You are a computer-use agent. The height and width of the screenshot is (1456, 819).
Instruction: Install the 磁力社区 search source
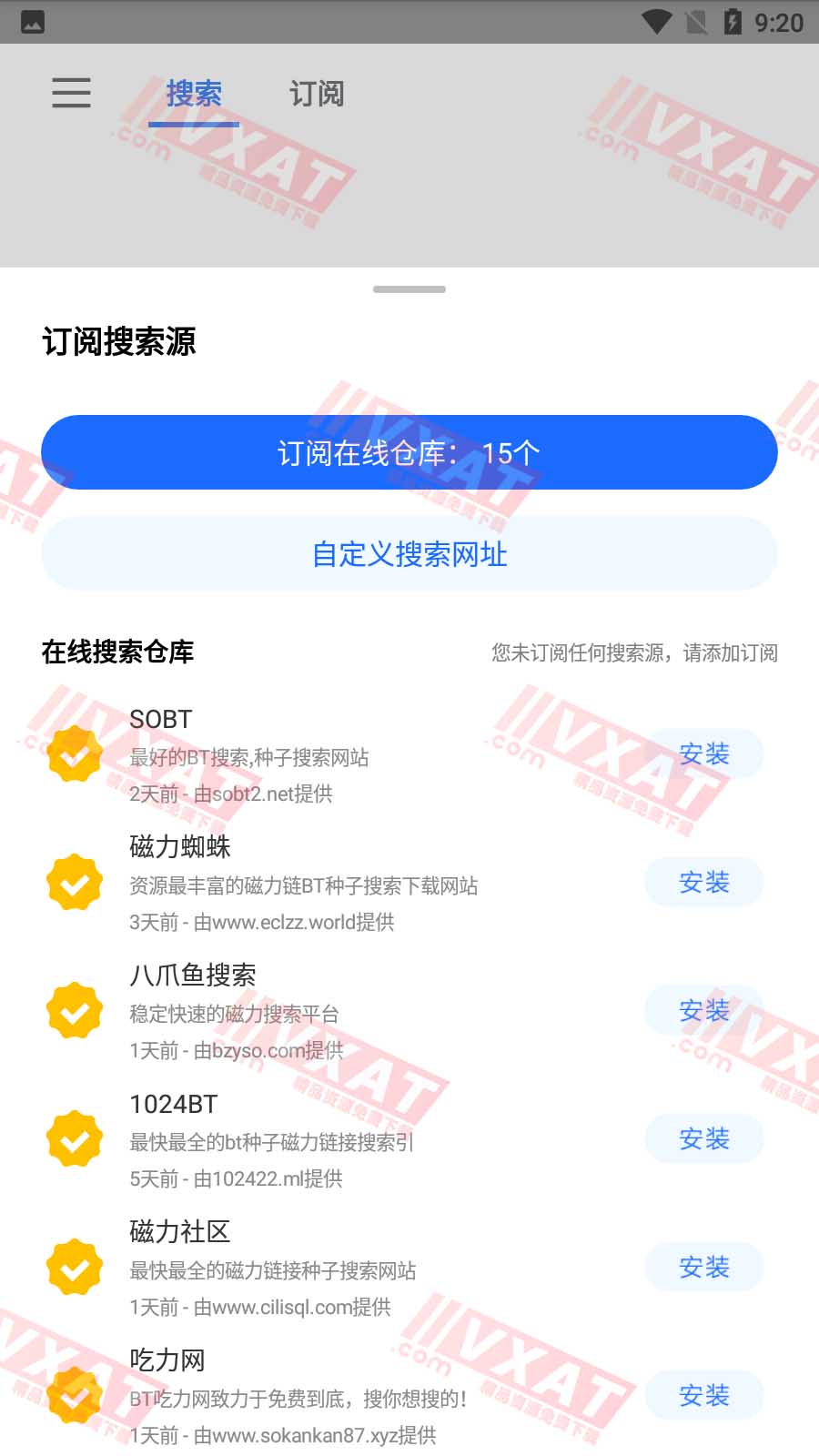click(x=703, y=1267)
